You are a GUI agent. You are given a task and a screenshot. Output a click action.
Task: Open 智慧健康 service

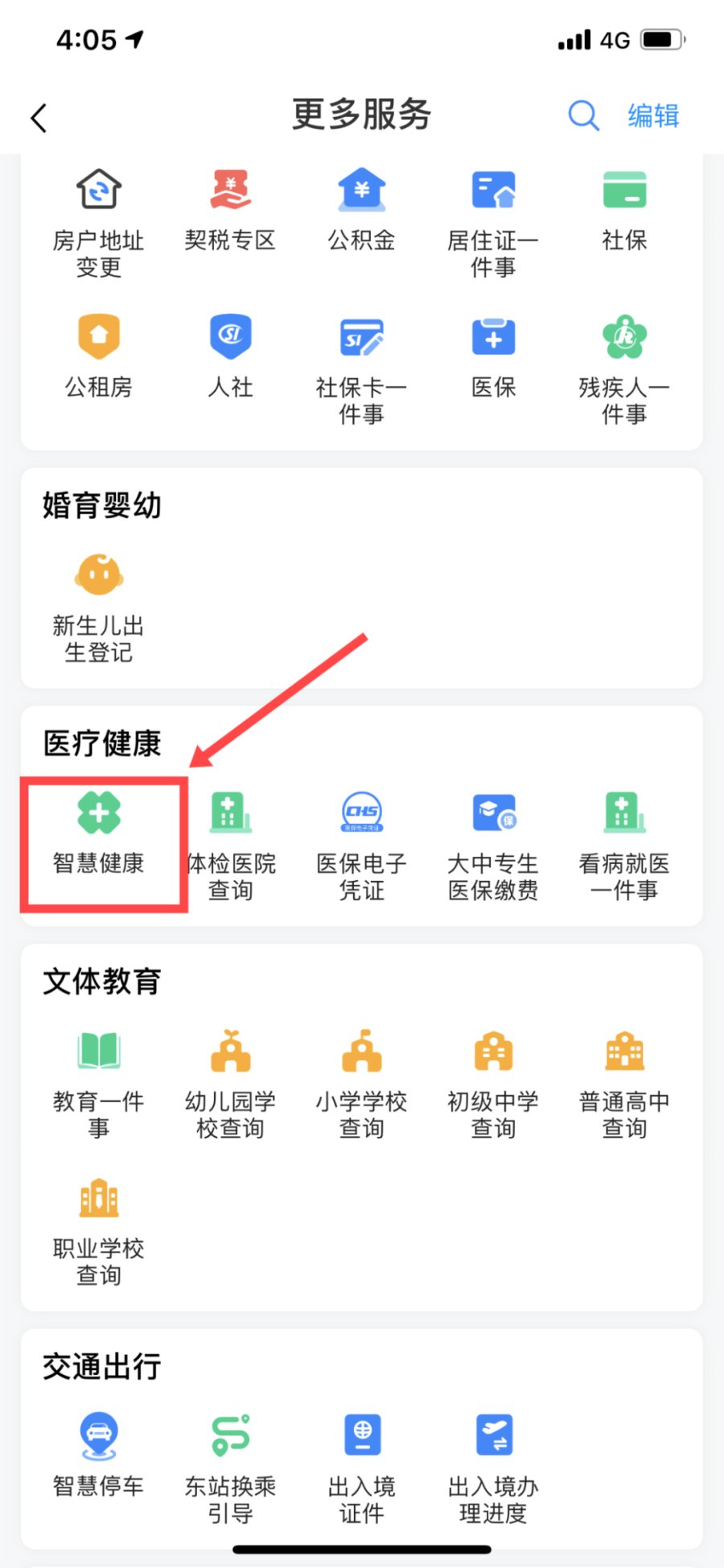click(x=99, y=834)
